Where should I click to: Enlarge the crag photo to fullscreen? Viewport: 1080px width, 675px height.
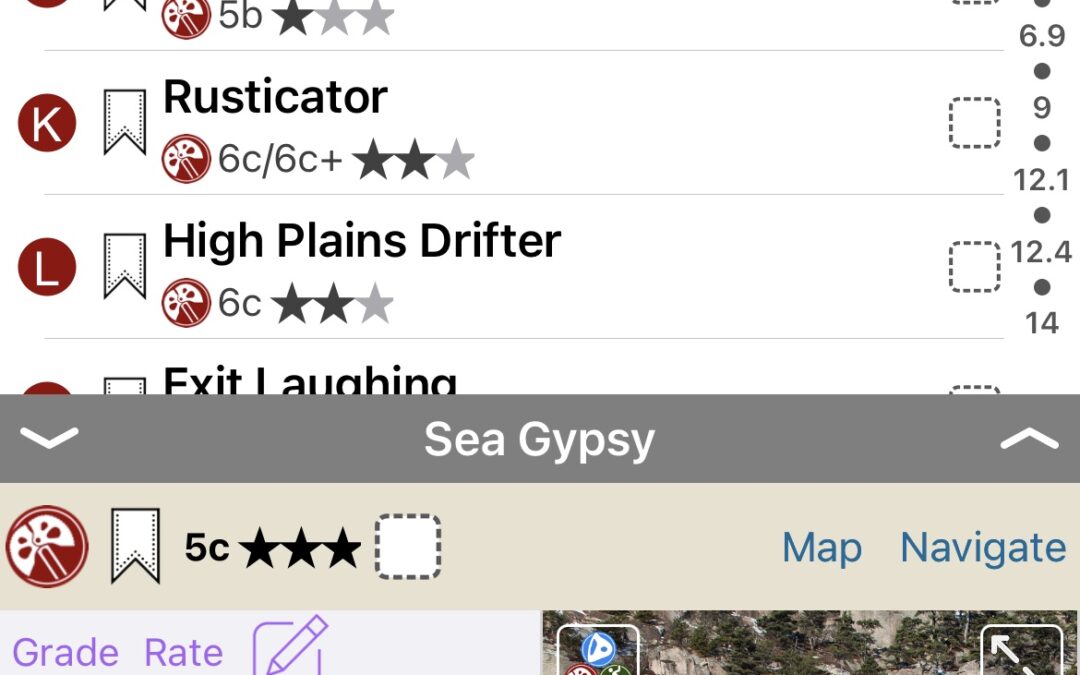(1020, 652)
